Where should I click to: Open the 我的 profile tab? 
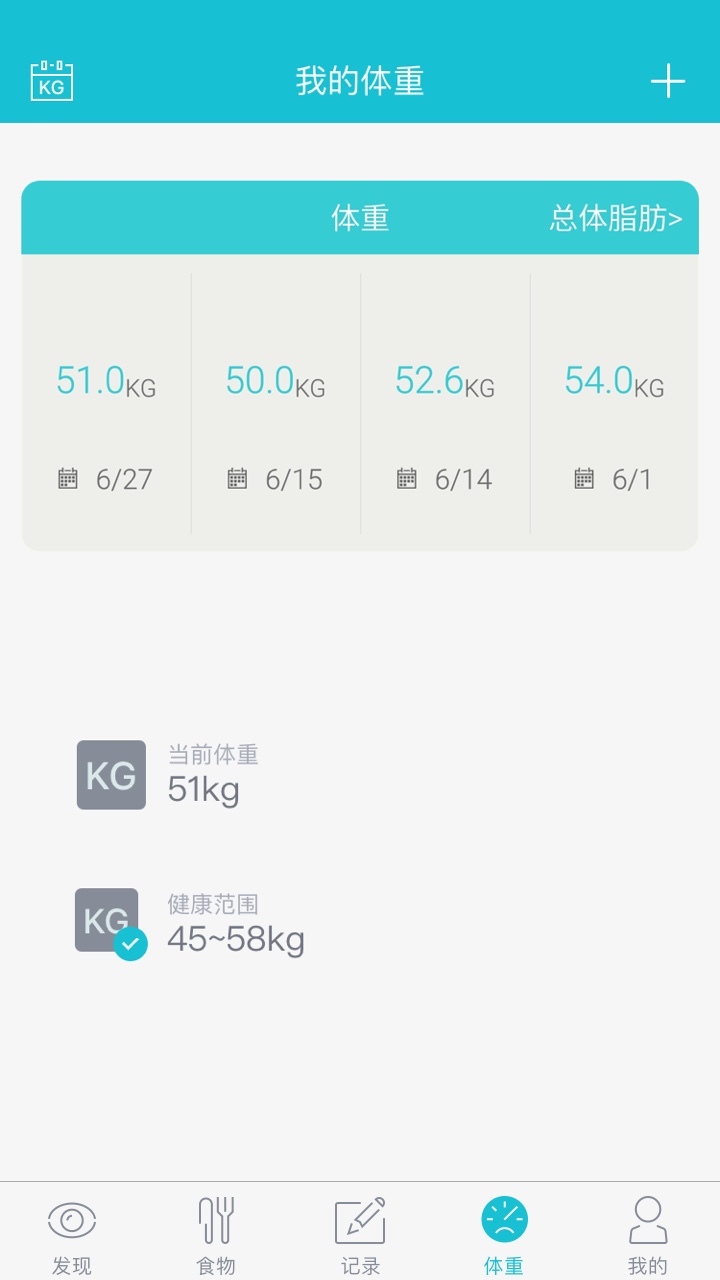pos(647,1235)
